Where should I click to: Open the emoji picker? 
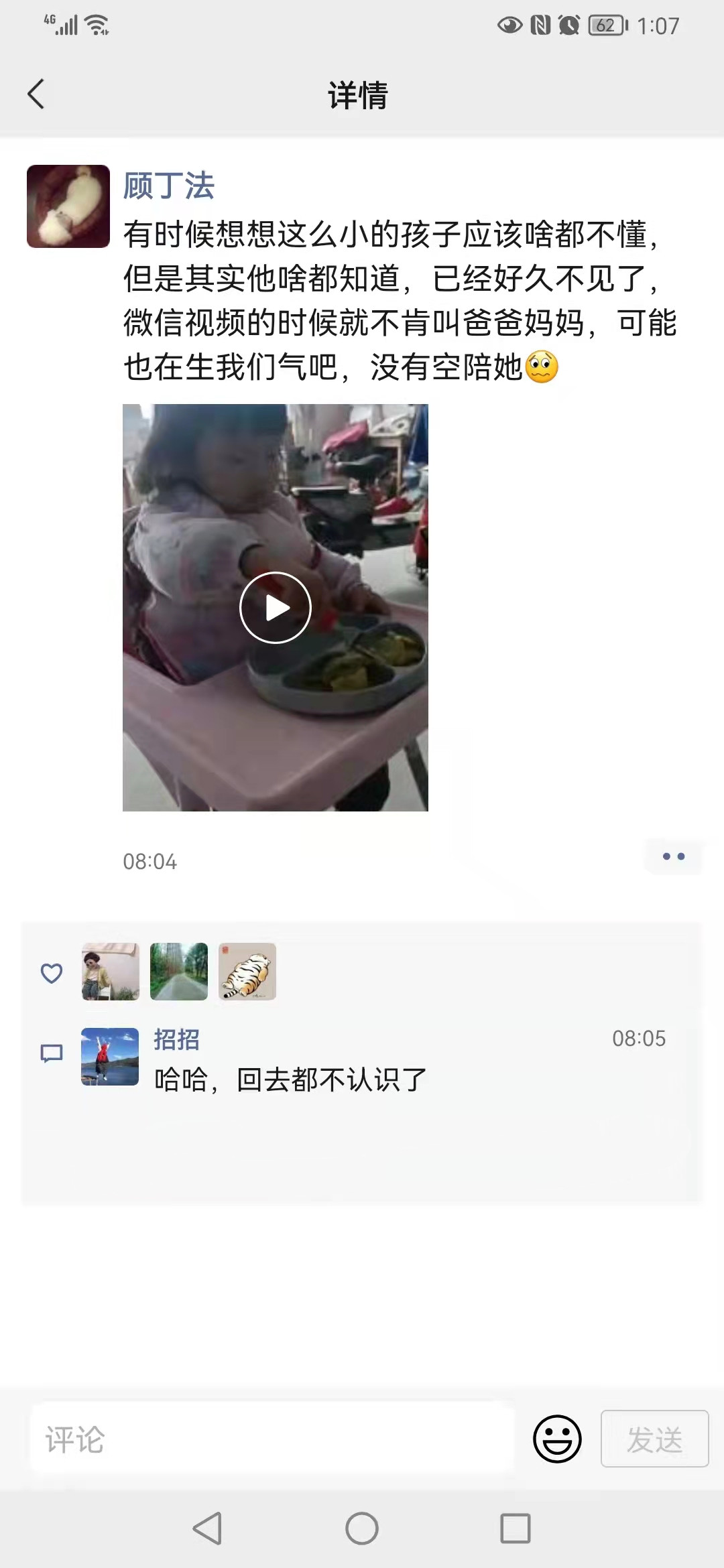point(557,1439)
